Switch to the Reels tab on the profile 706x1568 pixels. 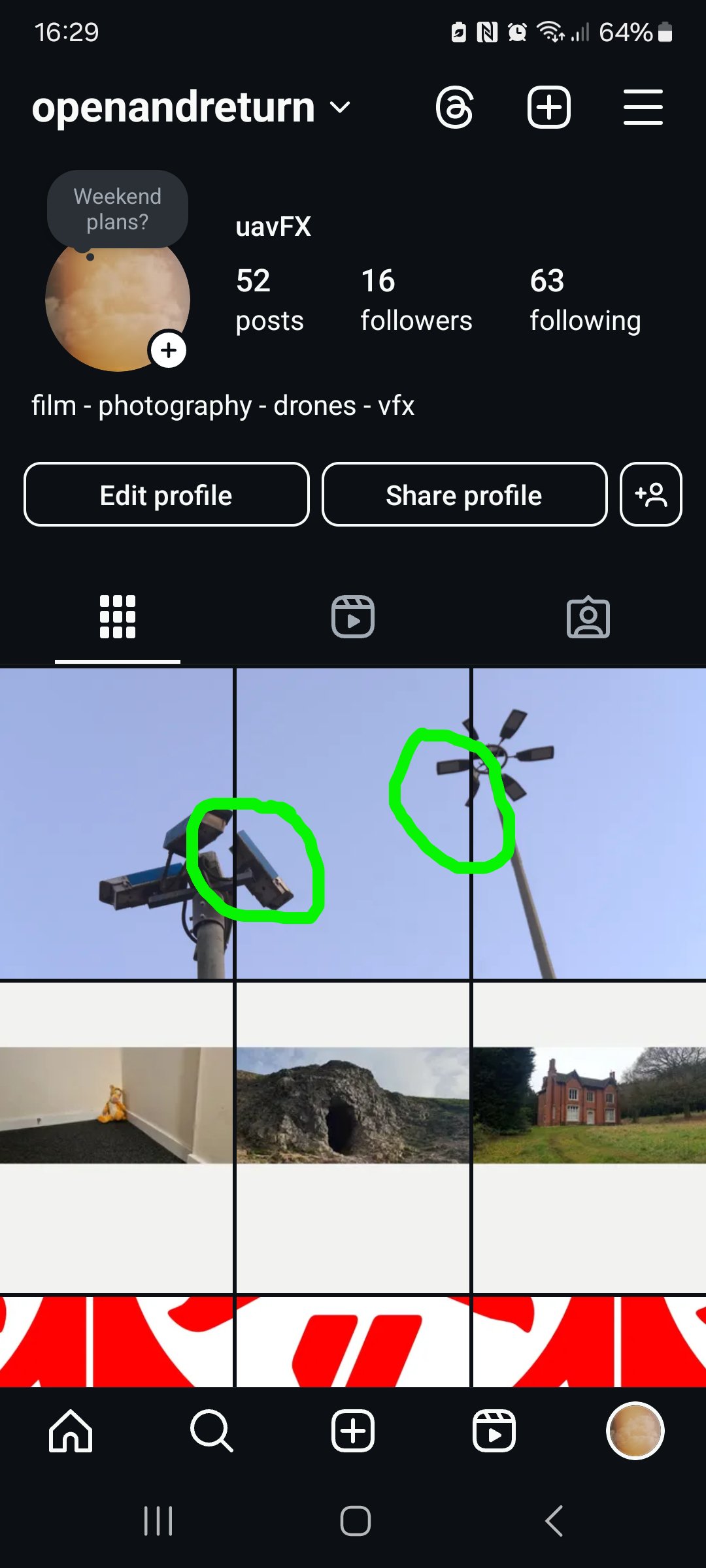point(352,616)
